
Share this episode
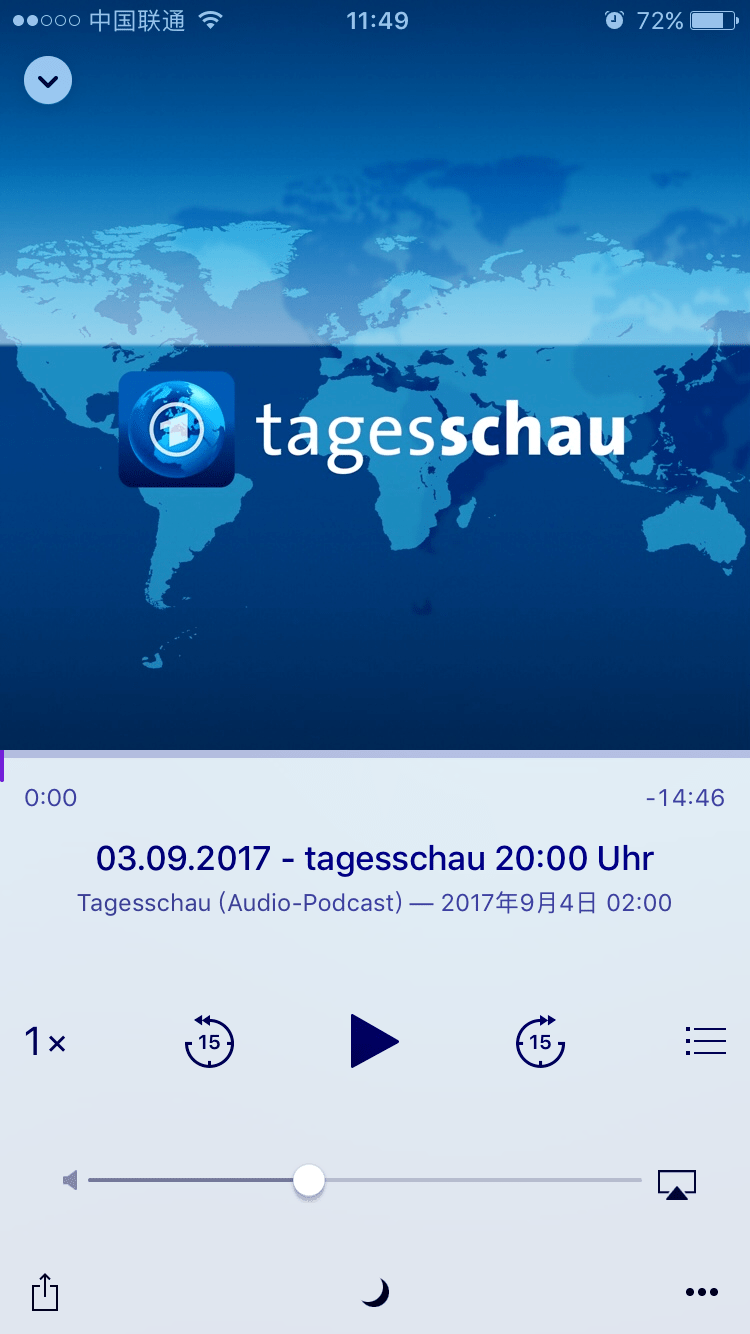click(x=45, y=1291)
